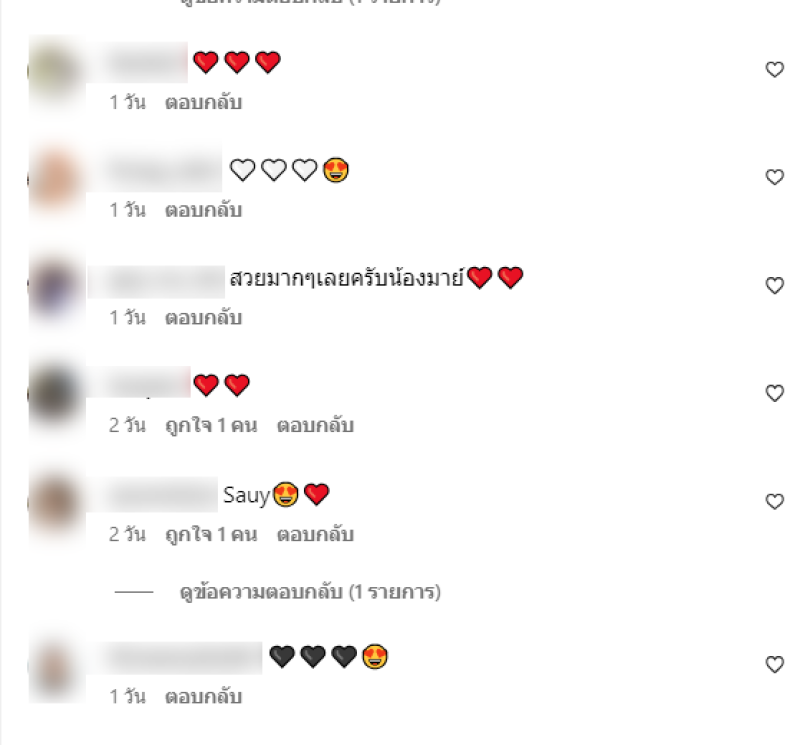Like the comment with three red hearts

point(773,69)
